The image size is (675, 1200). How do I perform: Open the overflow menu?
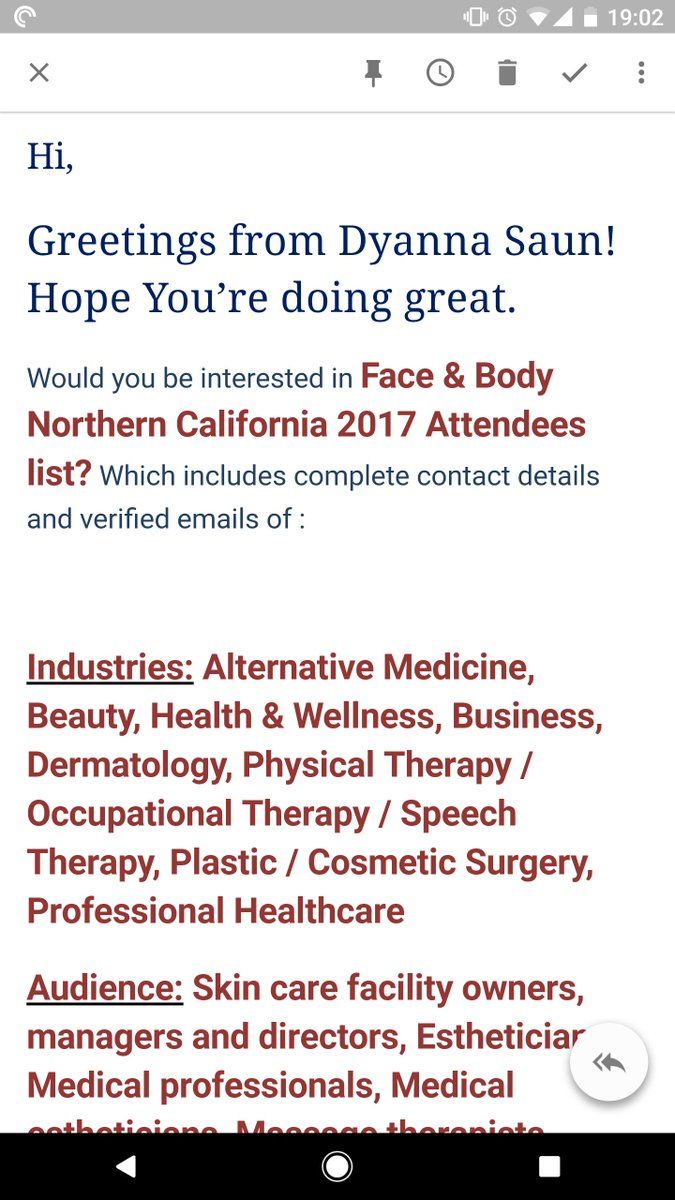coord(641,72)
